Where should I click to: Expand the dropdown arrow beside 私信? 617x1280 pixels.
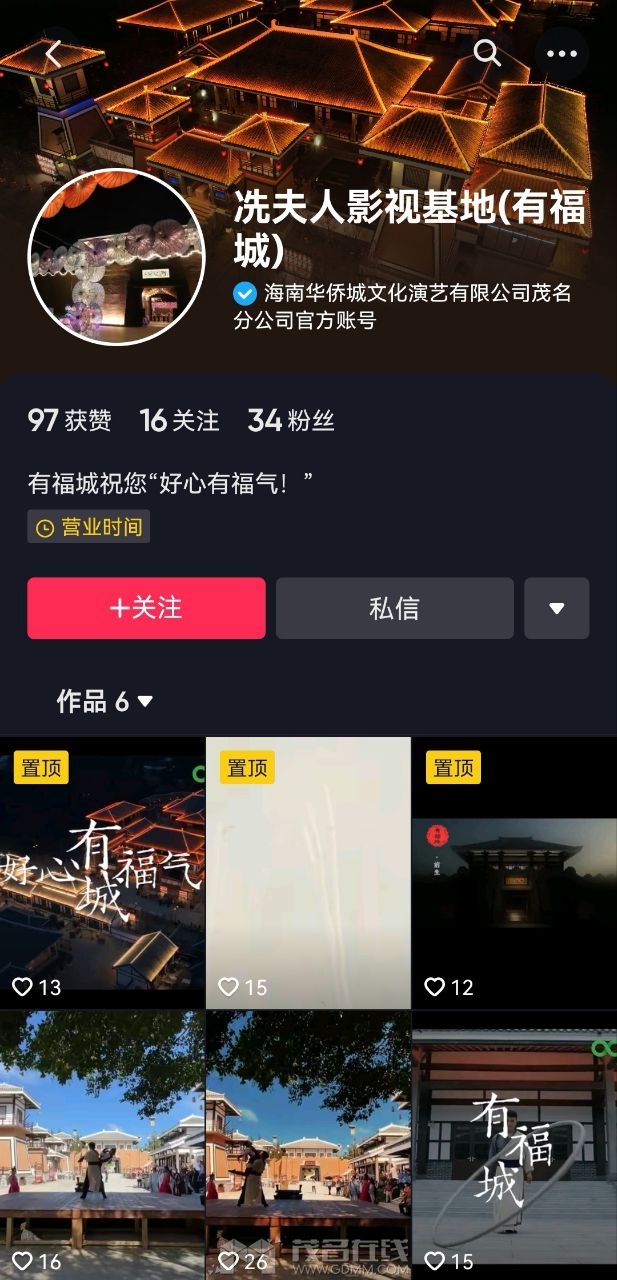[557, 608]
